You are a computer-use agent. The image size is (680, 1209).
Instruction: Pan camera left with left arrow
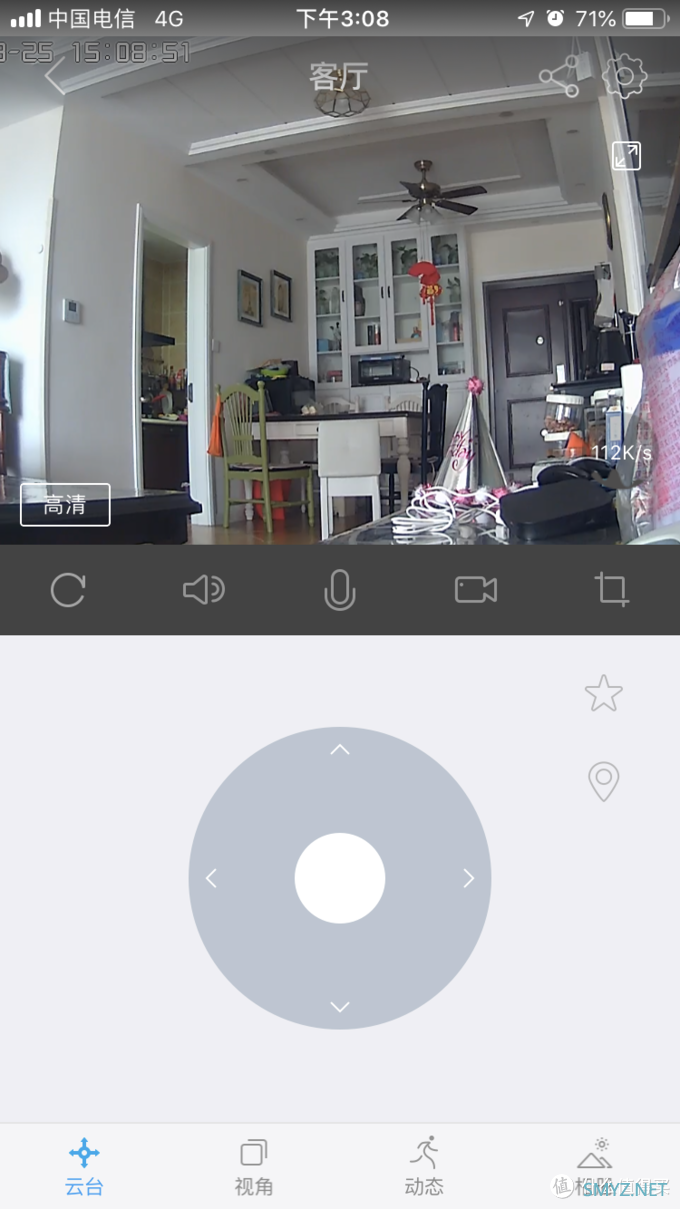pos(211,878)
